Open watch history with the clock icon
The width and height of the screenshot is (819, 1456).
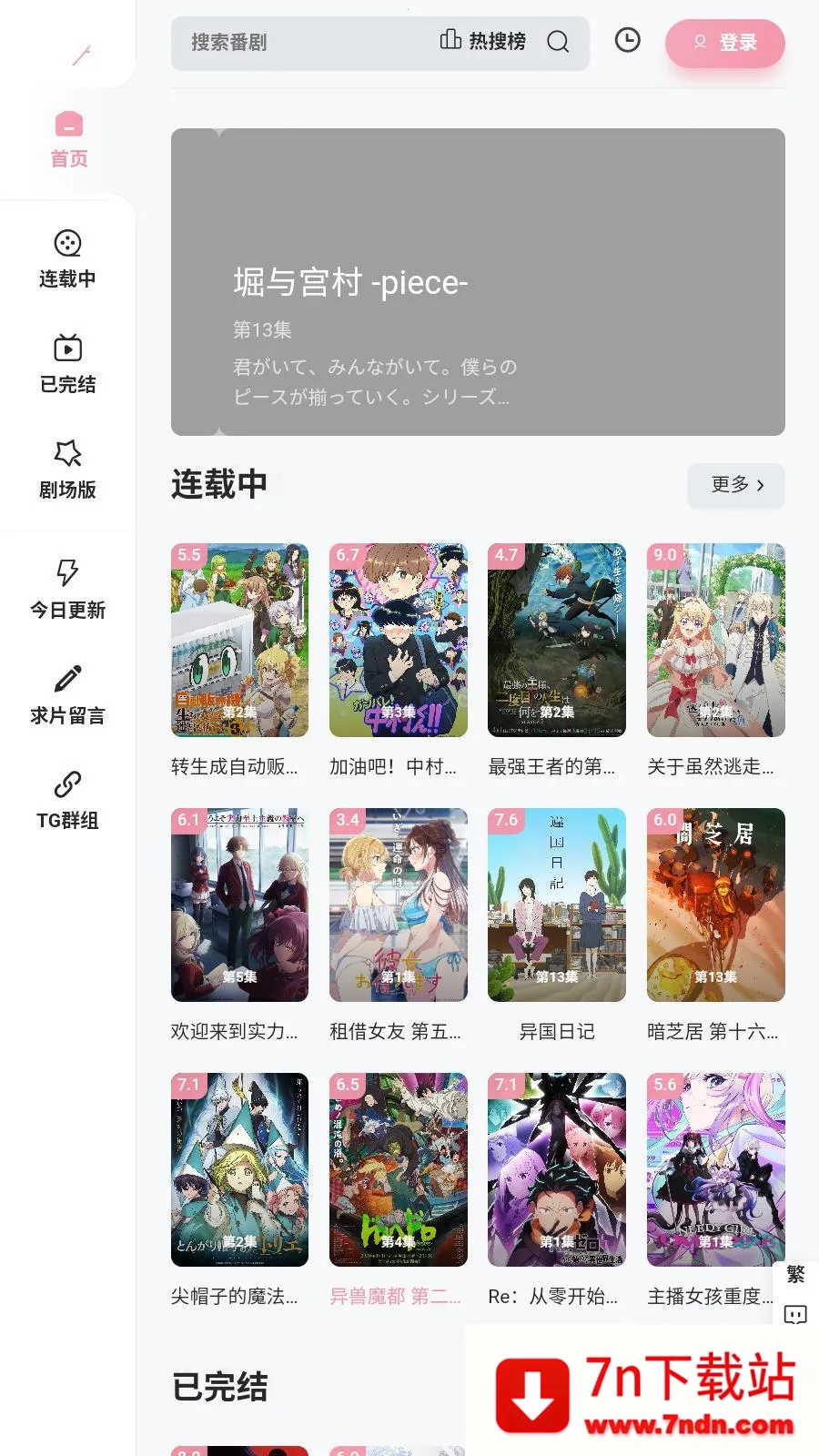[627, 41]
